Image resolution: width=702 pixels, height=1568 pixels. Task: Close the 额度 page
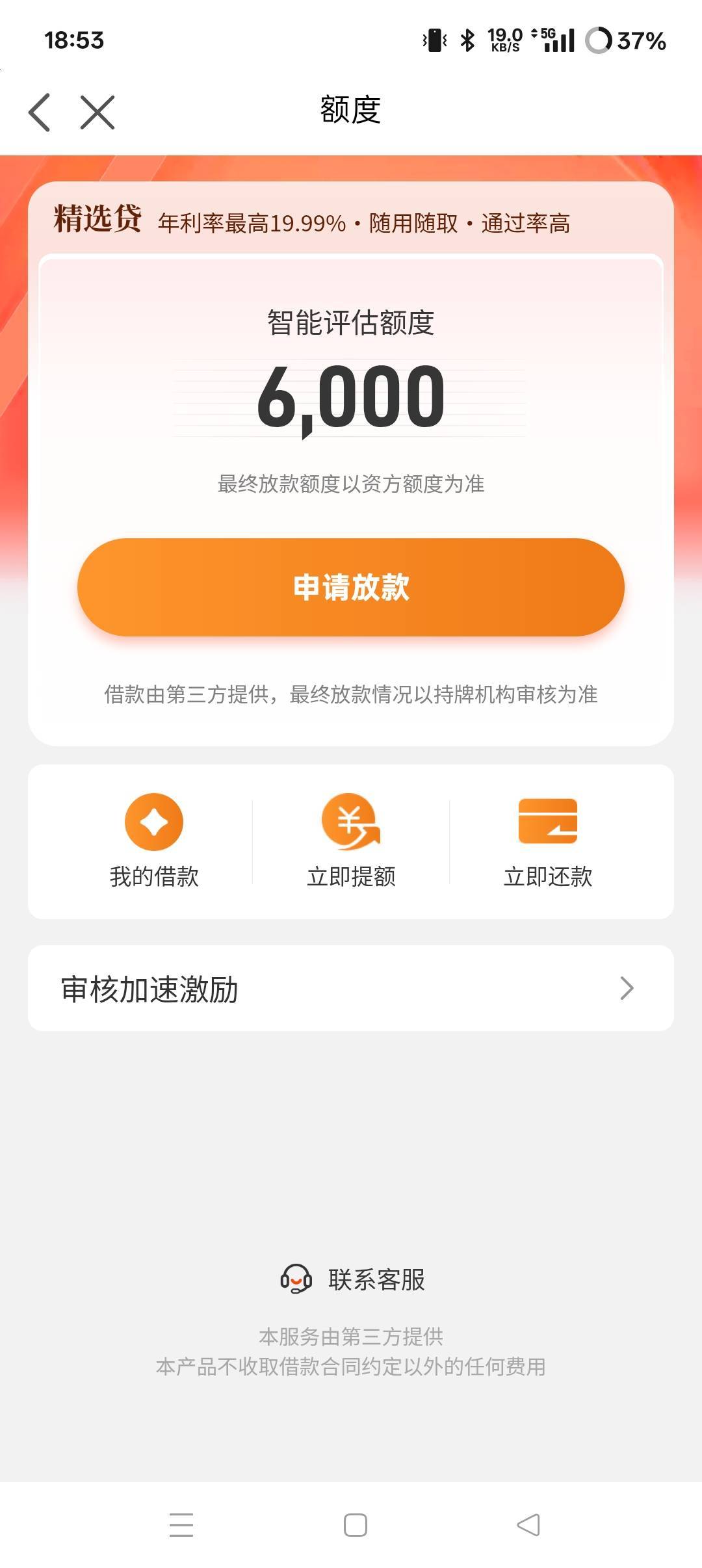[x=97, y=112]
